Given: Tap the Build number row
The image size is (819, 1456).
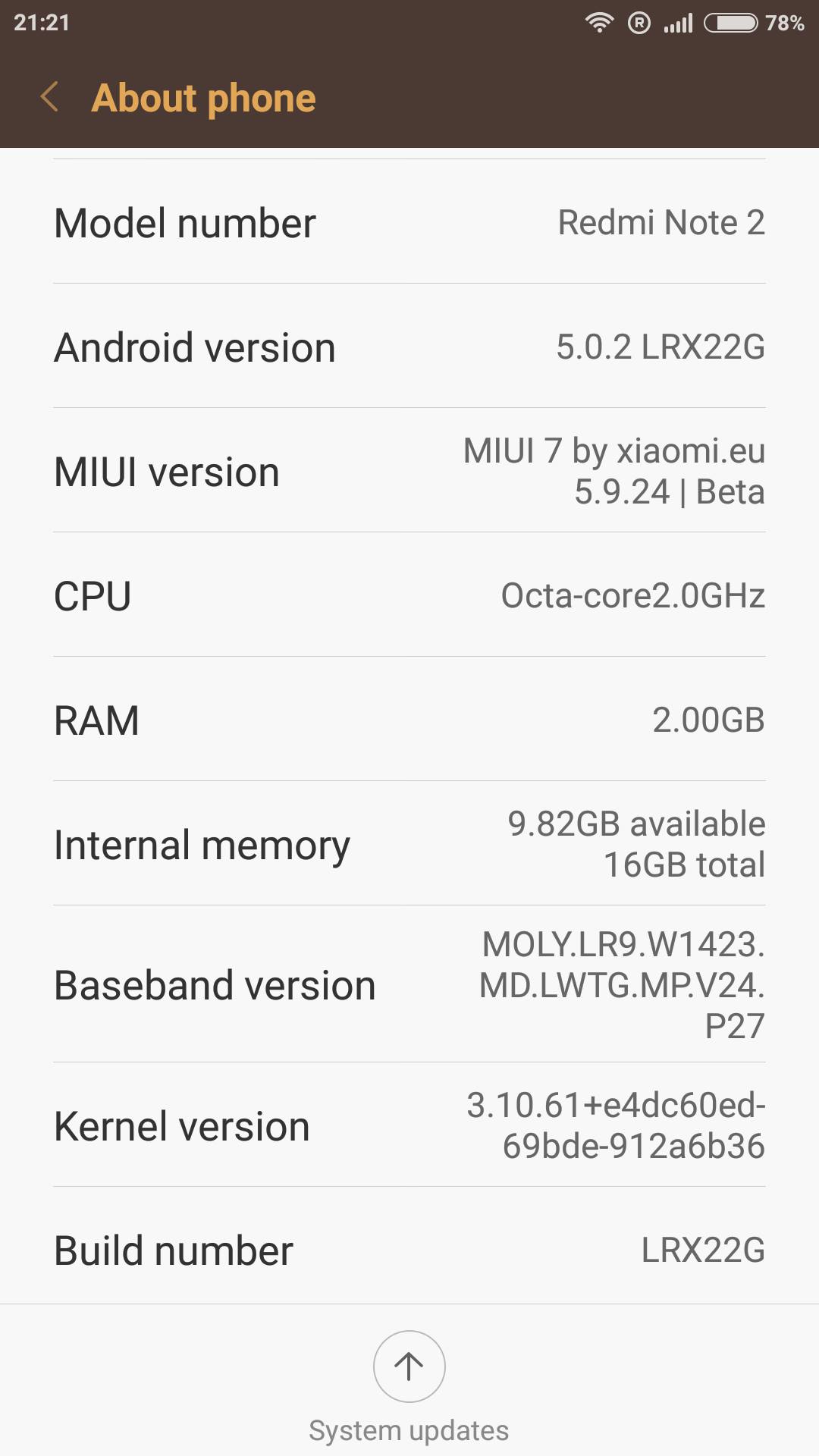Looking at the screenshot, I should pos(409,1250).
